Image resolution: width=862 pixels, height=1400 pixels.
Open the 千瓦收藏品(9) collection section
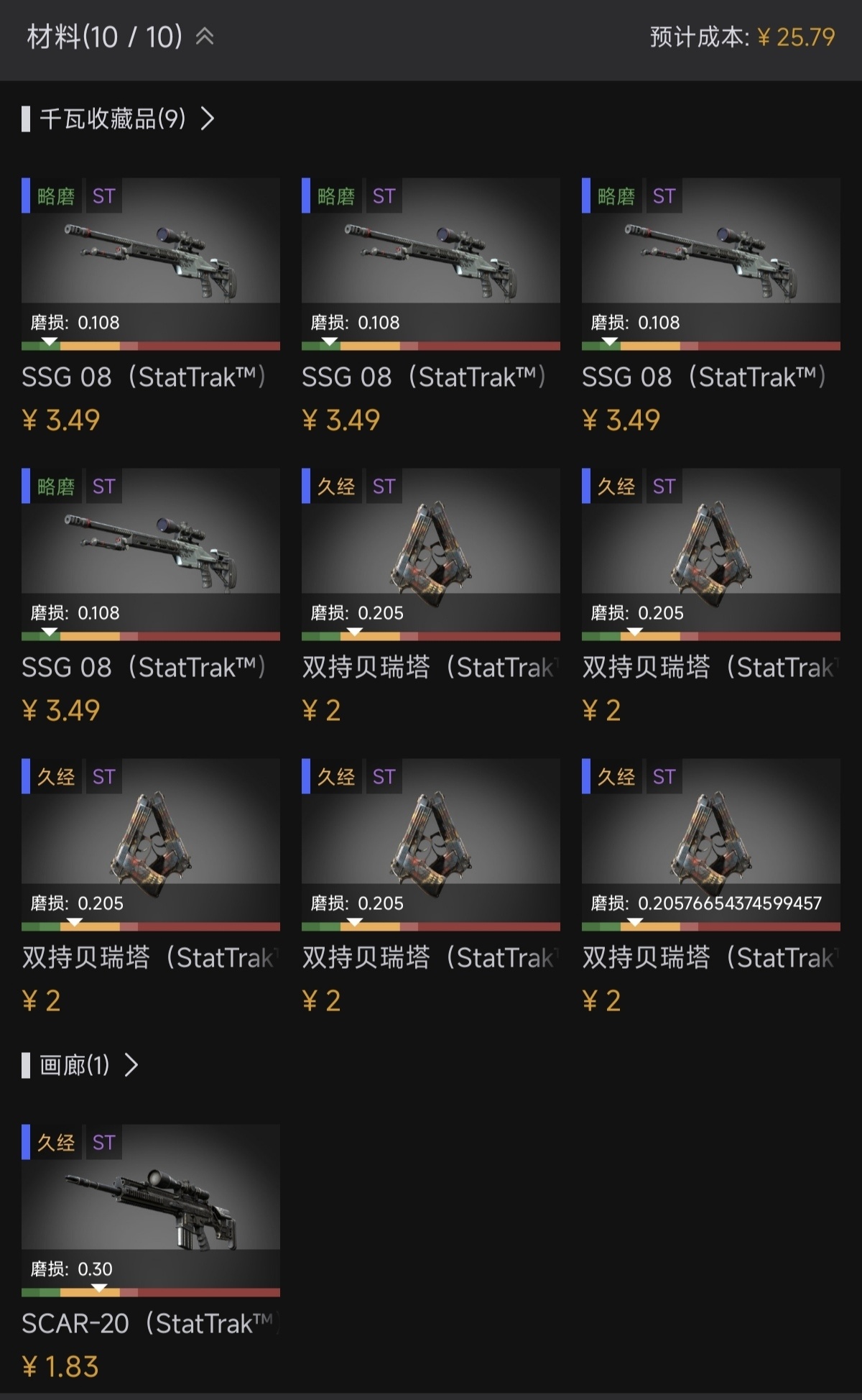tap(207, 119)
